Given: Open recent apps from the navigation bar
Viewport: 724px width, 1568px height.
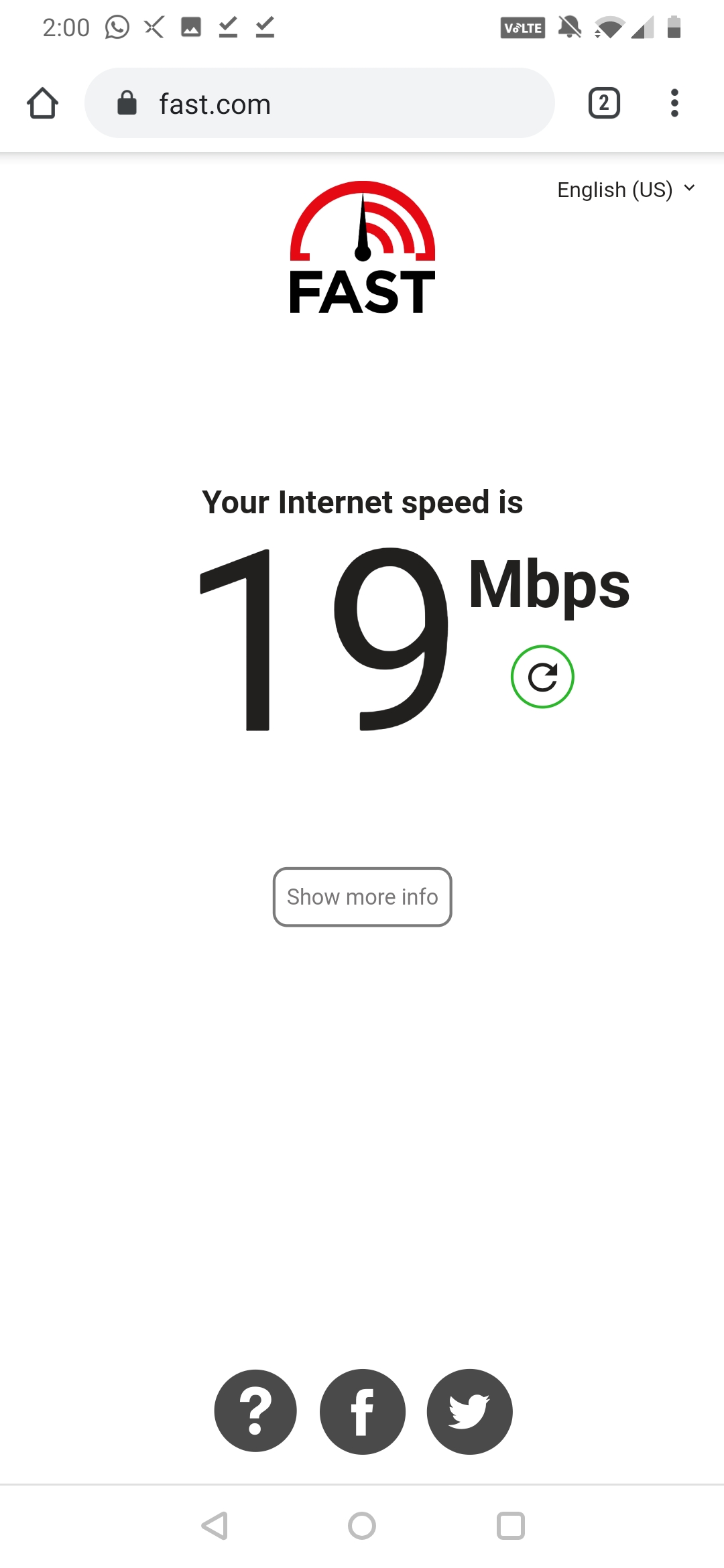Looking at the screenshot, I should (510, 1526).
